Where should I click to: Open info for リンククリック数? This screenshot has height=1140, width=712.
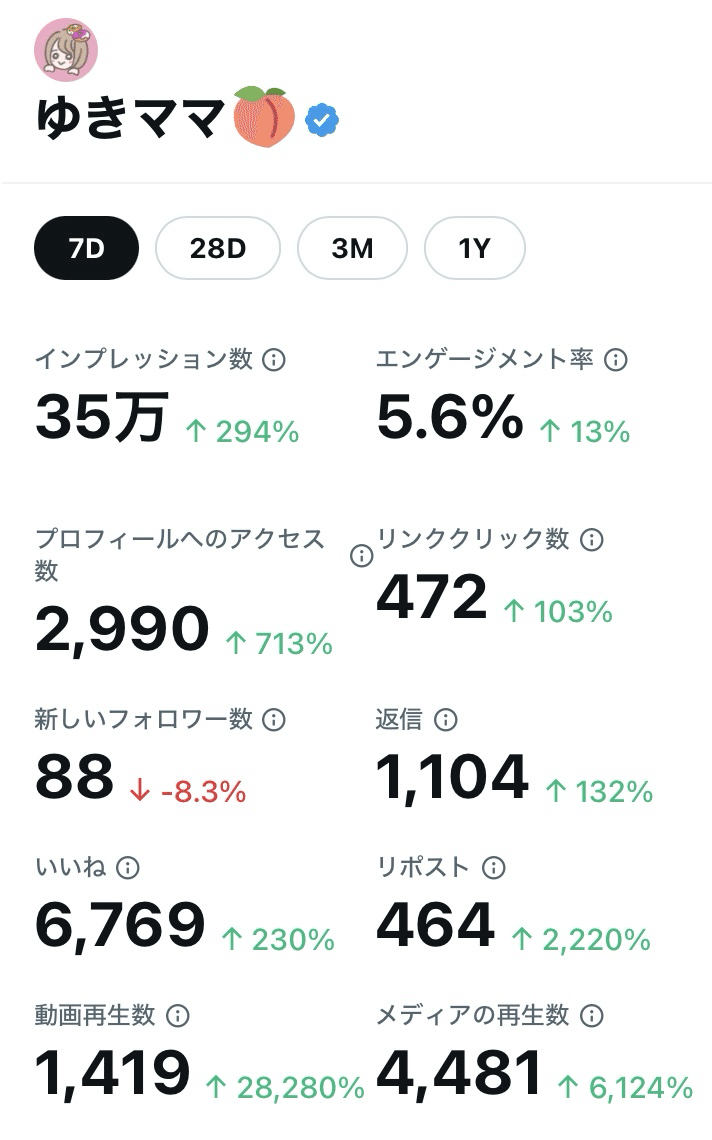(x=592, y=540)
